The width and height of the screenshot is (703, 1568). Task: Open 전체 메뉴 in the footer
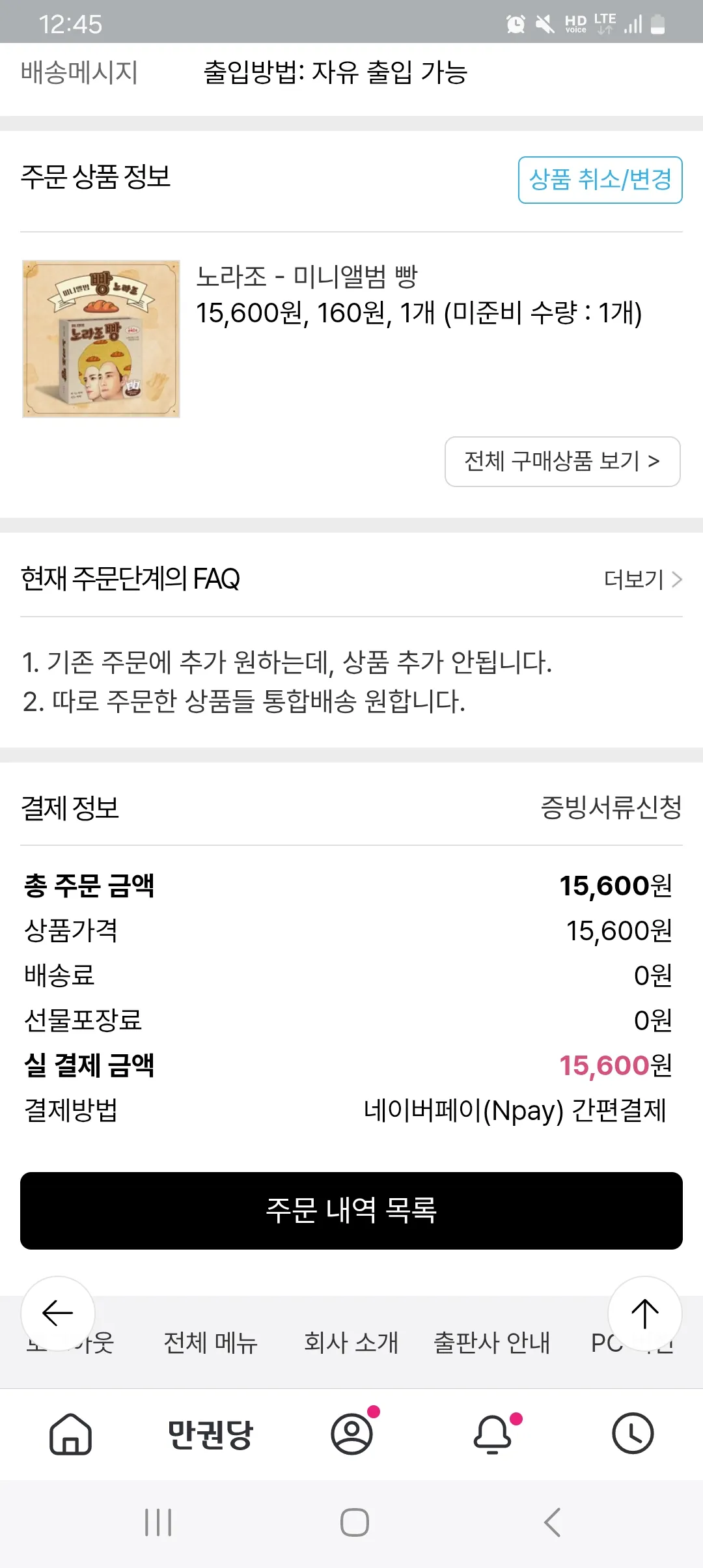[210, 1343]
